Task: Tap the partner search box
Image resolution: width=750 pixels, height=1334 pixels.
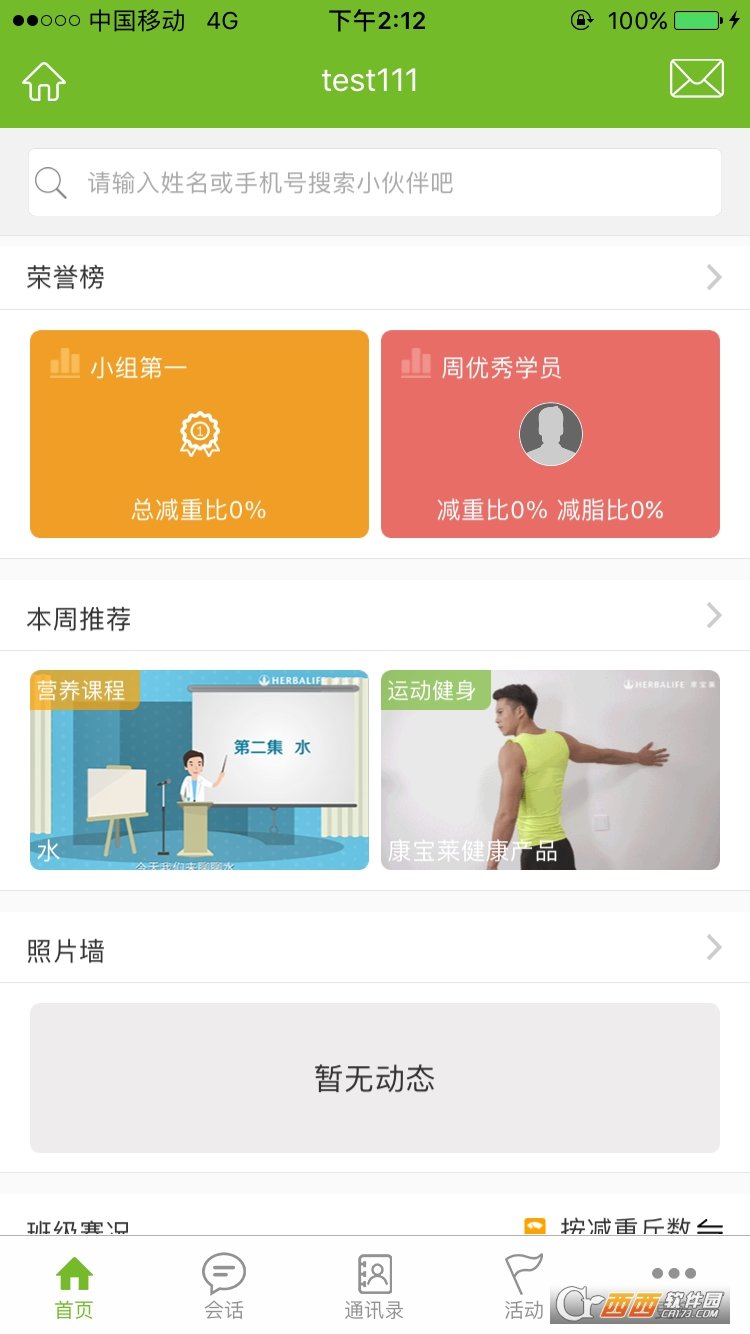Action: 375,182
